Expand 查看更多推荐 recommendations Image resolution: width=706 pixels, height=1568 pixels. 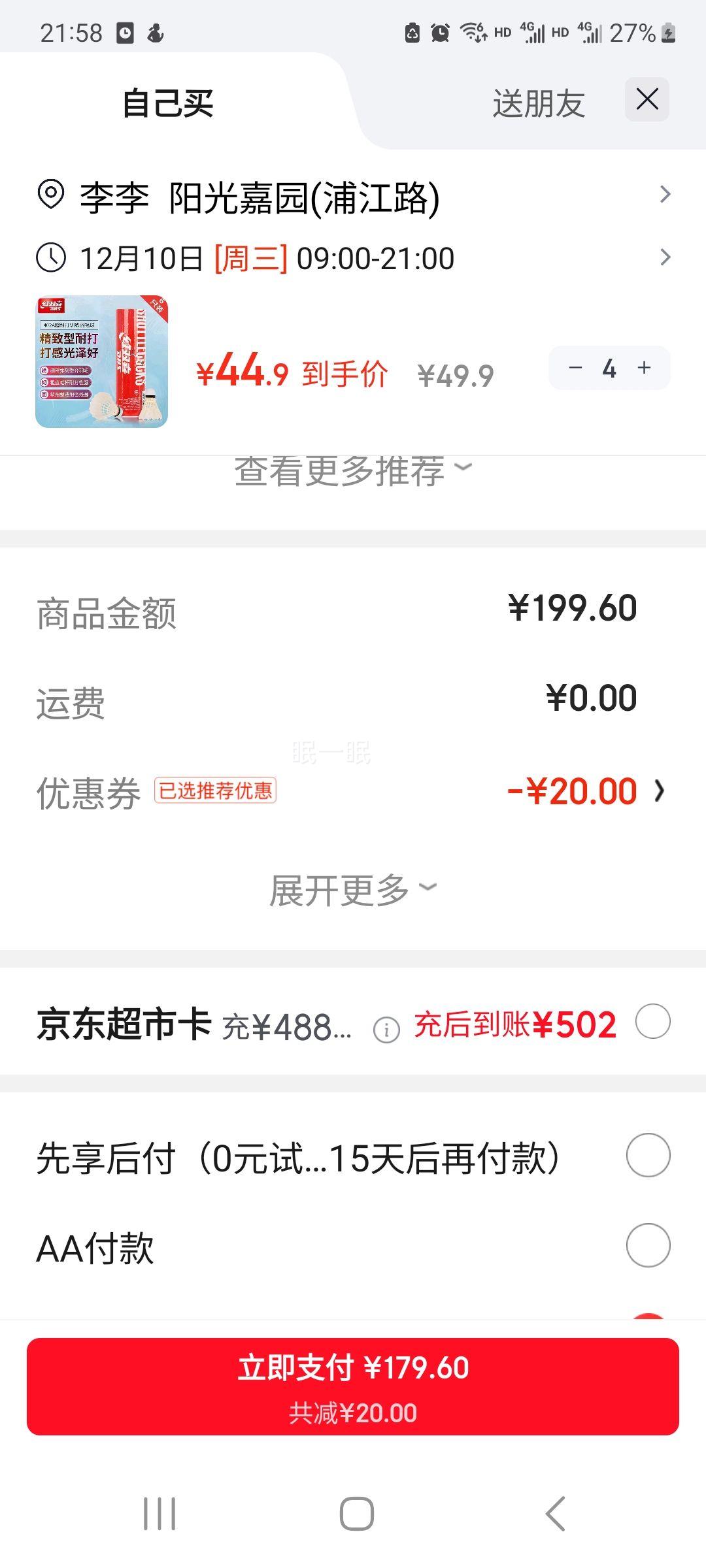(x=352, y=470)
